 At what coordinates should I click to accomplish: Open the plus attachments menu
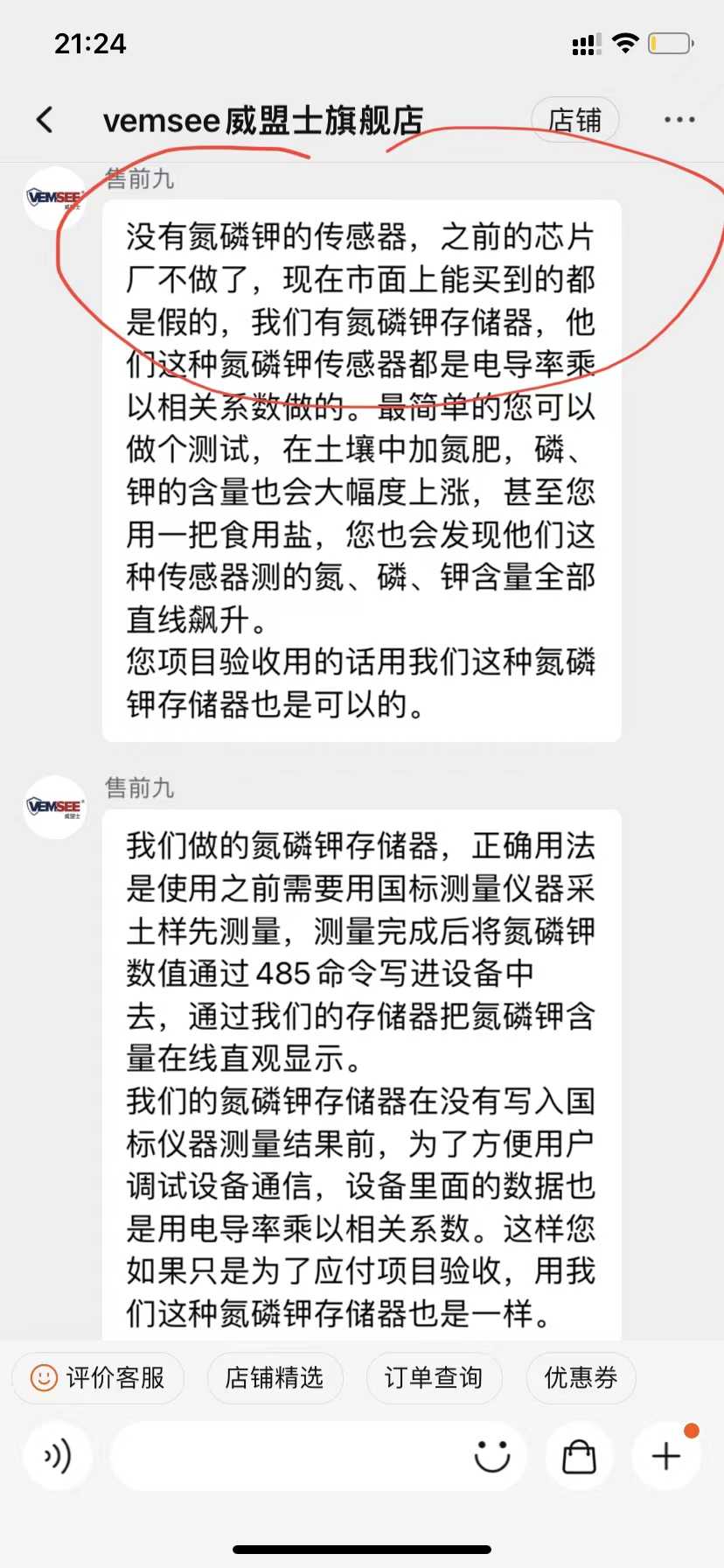(x=666, y=1456)
